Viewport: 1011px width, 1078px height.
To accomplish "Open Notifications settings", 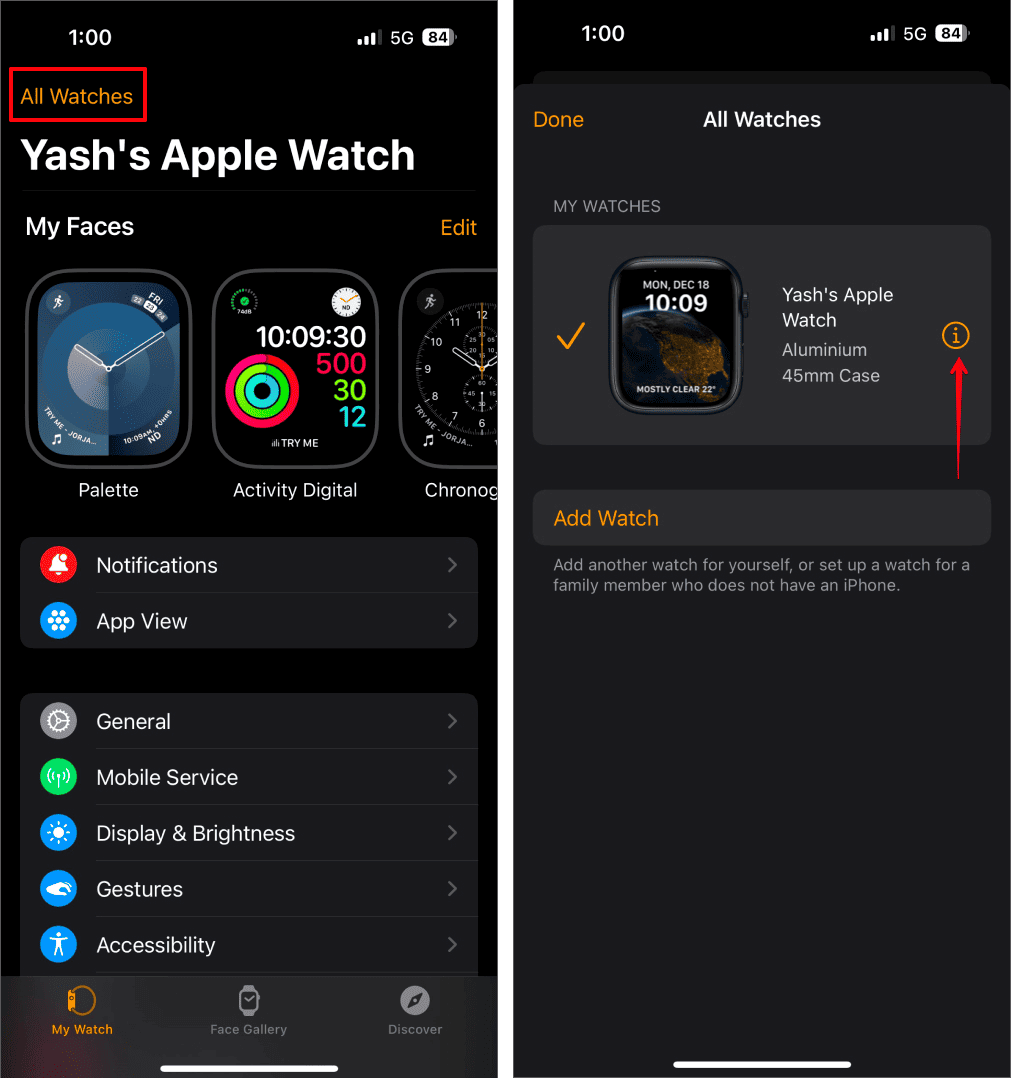I will click(248, 565).
